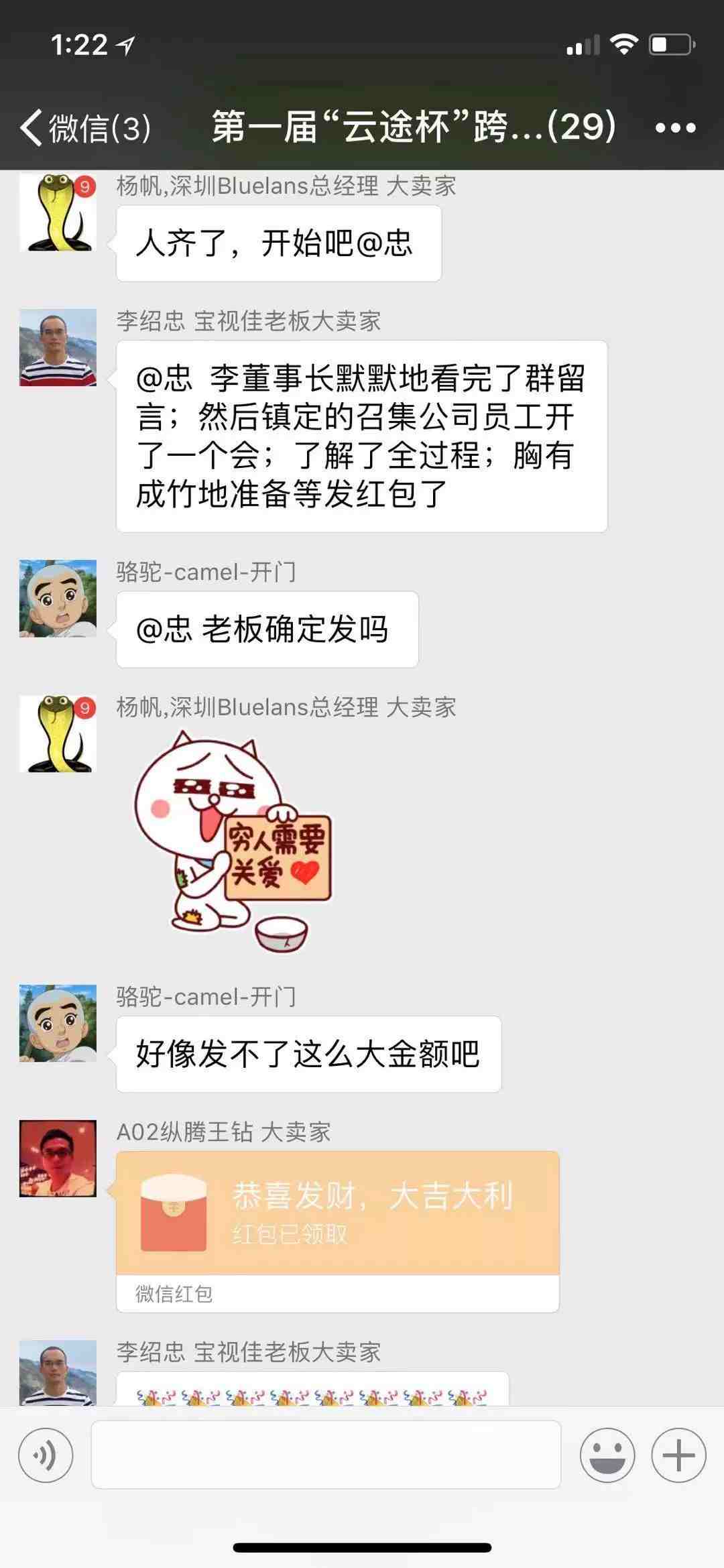
Task: Open the 恭喜发财 red packet
Action: [x=337, y=1214]
